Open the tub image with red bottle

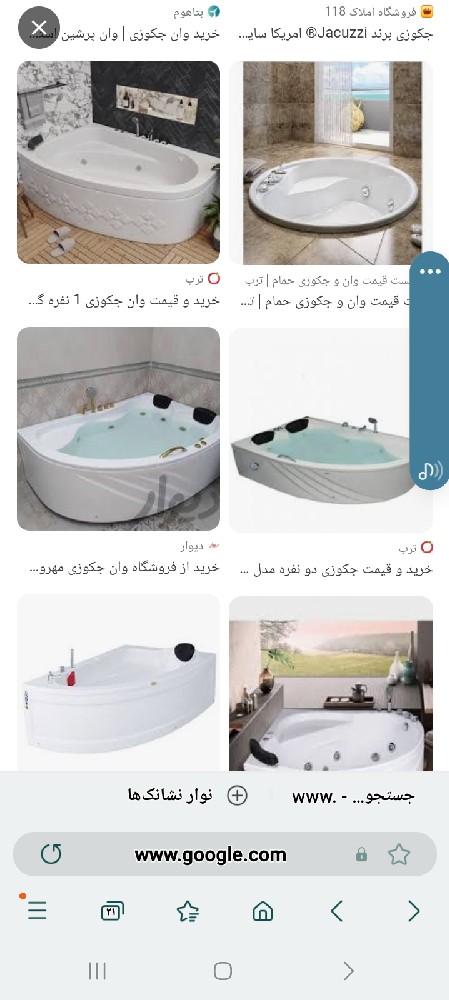[119, 683]
